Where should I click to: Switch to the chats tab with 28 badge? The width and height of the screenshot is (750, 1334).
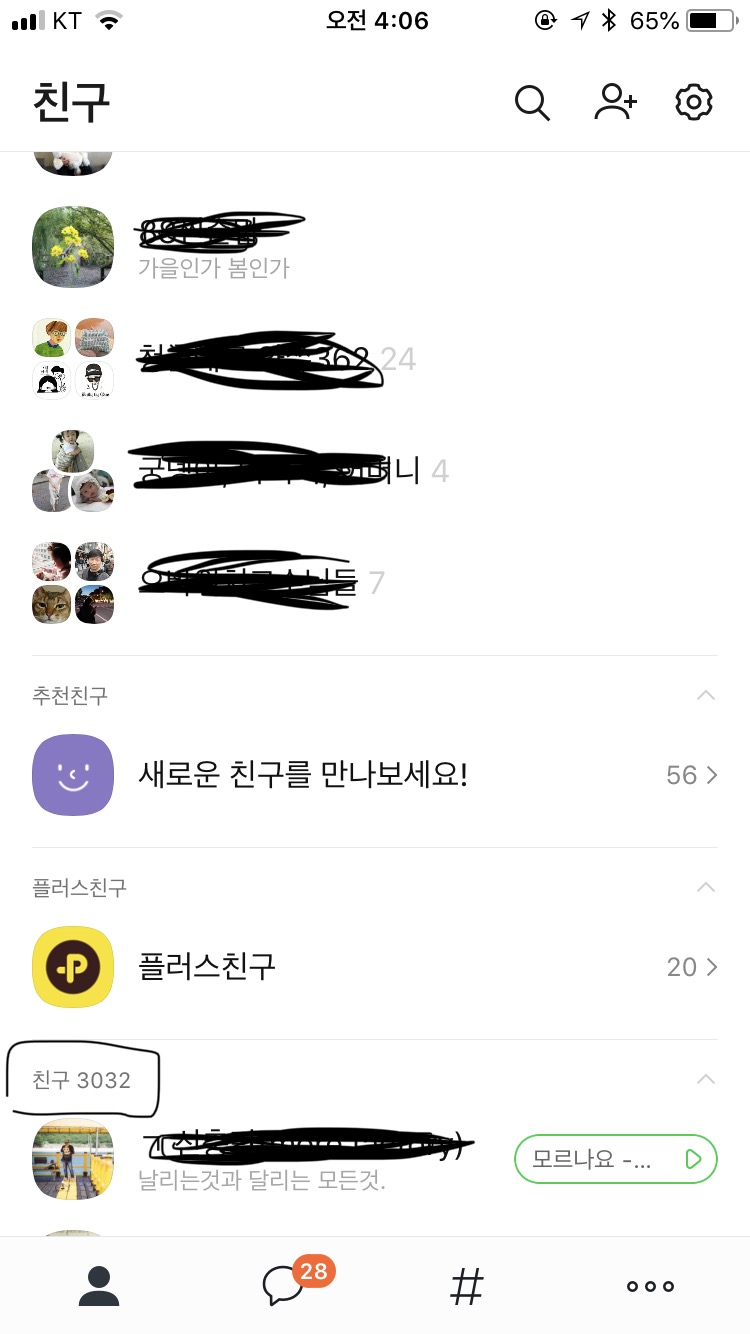[x=284, y=1286]
